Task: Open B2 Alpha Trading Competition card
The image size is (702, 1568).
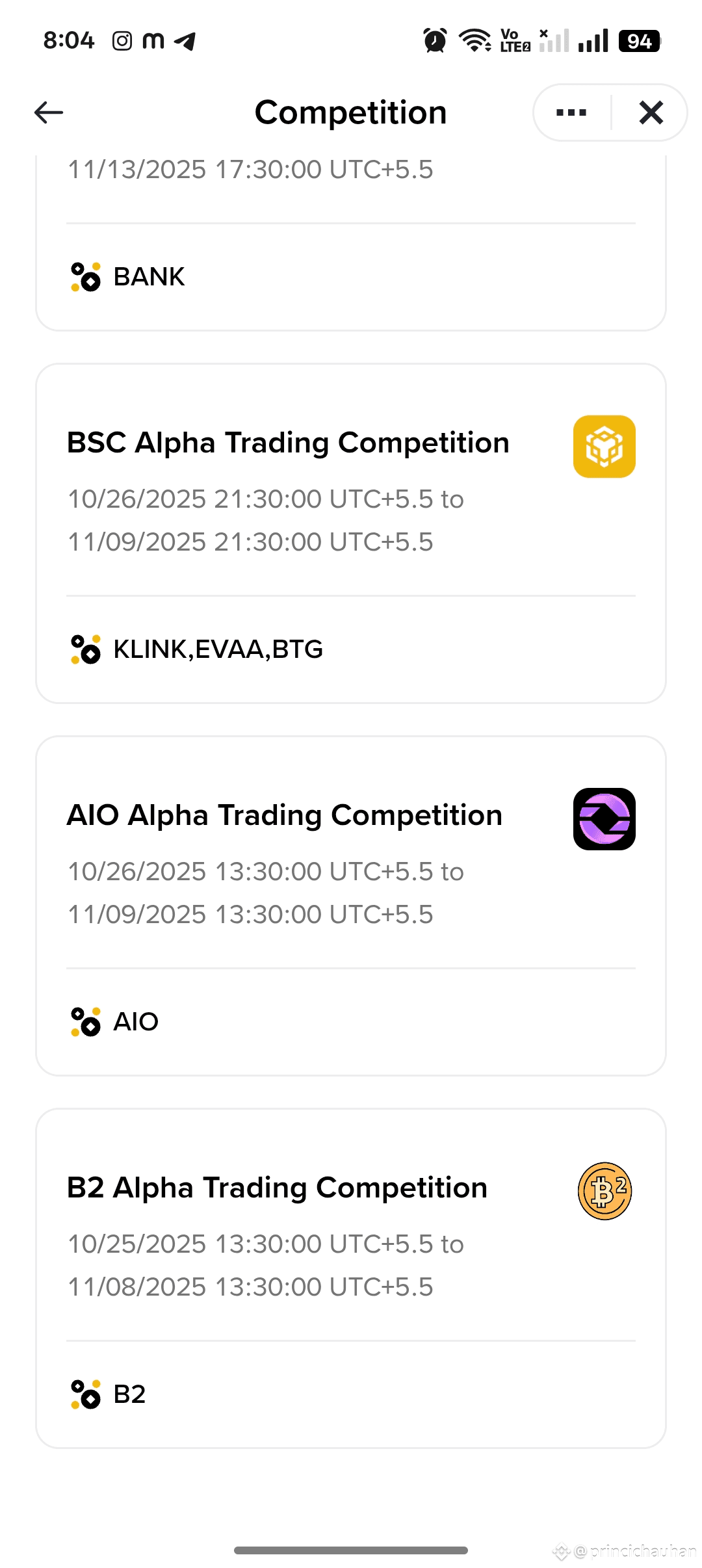Action: click(351, 1278)
